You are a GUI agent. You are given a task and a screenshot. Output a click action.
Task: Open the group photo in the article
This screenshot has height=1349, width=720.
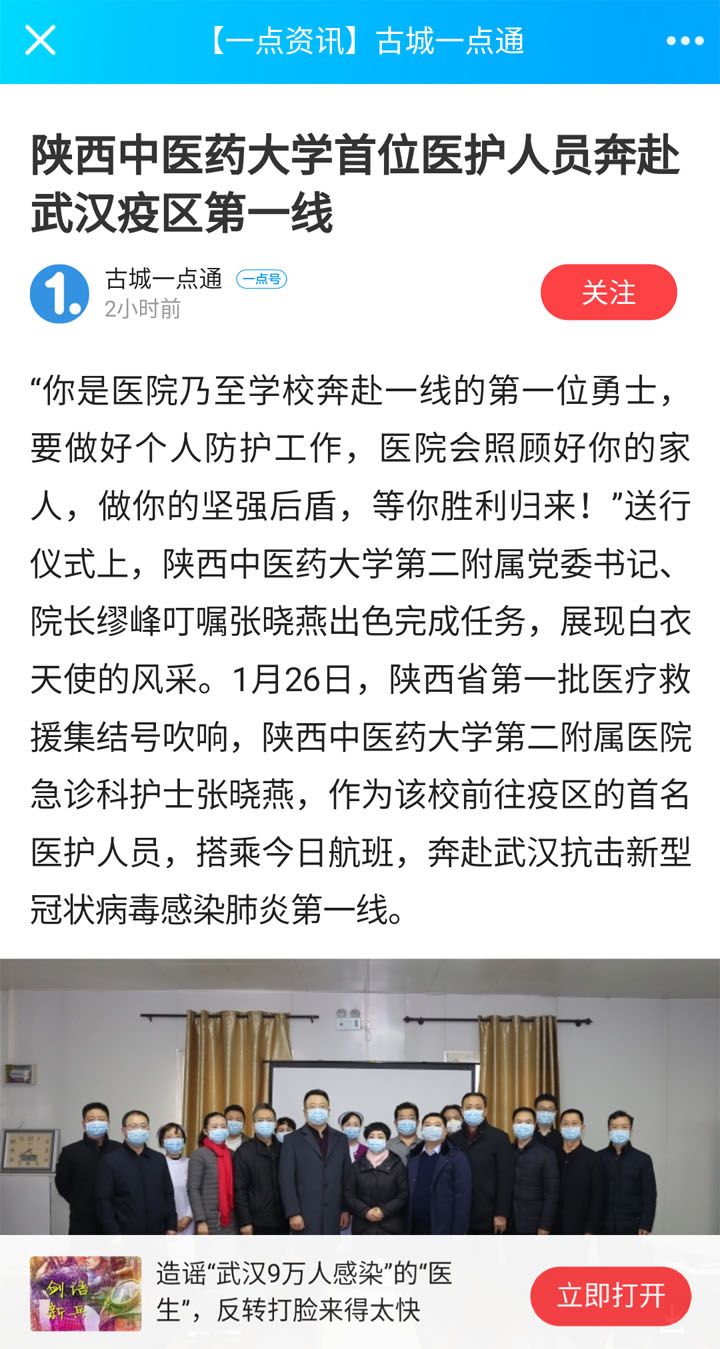(360, 1095)
